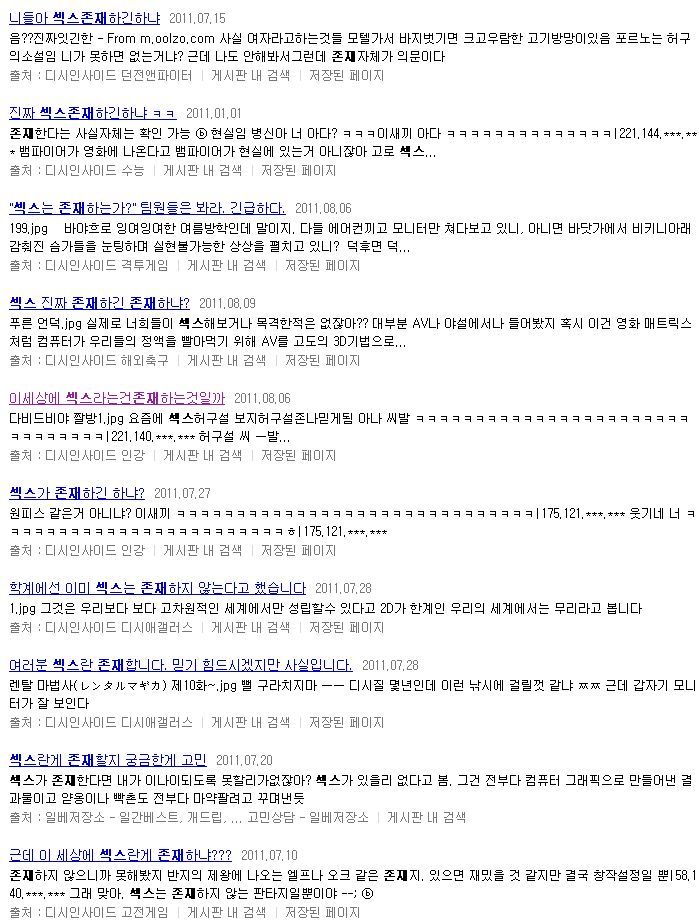Open 저장된 페이지 for the 고전게임 result

click(323, 913)
